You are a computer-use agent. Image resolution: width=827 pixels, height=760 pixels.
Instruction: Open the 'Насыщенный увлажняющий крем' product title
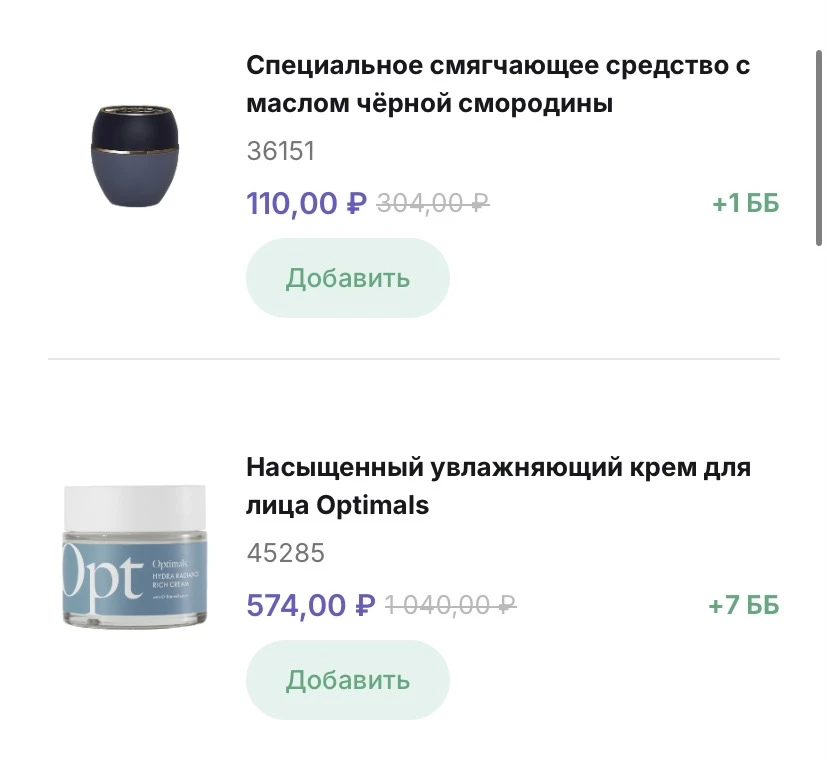click(497, 486)
